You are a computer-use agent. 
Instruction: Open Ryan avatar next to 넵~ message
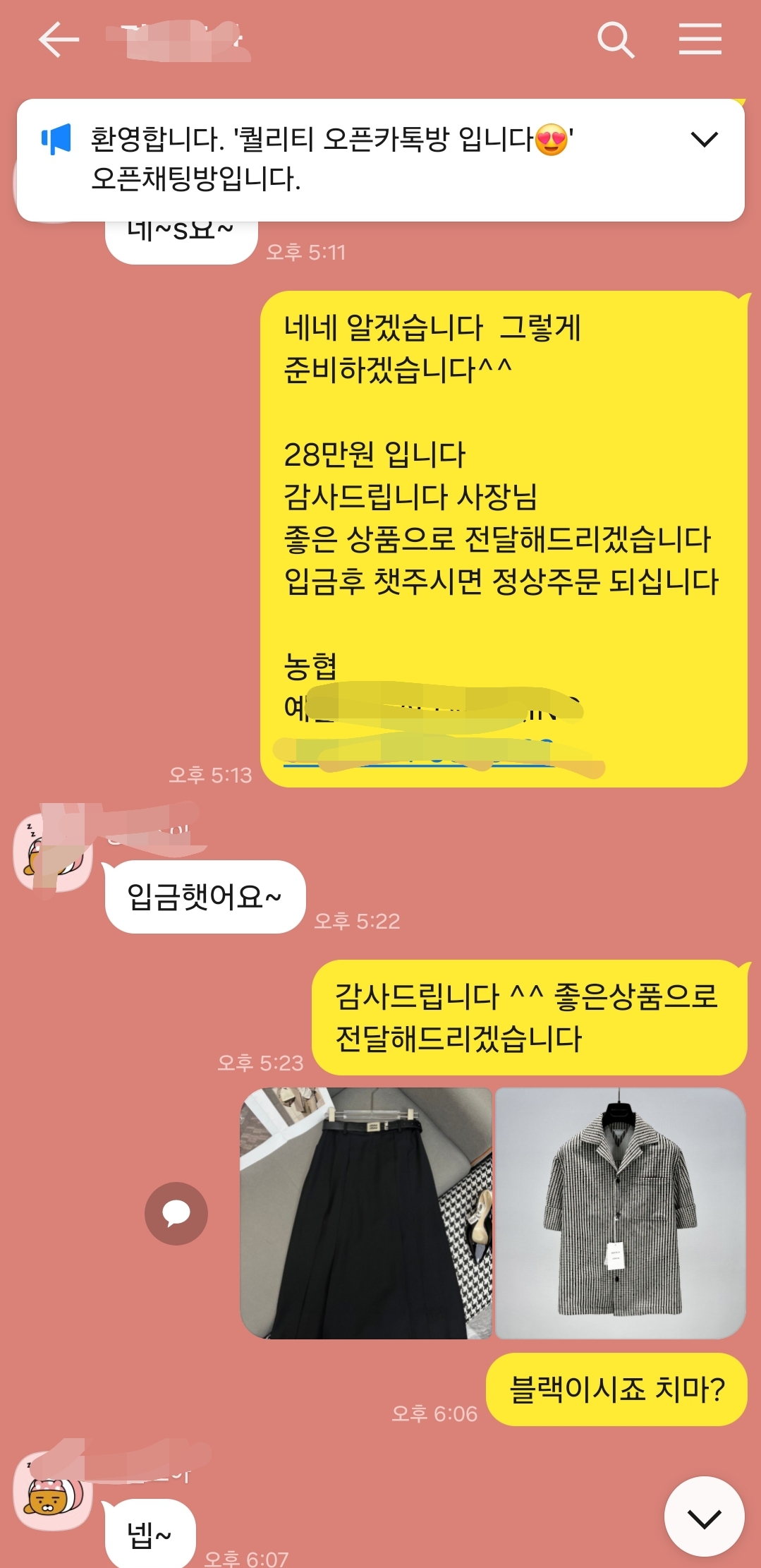click(52, 1491)
